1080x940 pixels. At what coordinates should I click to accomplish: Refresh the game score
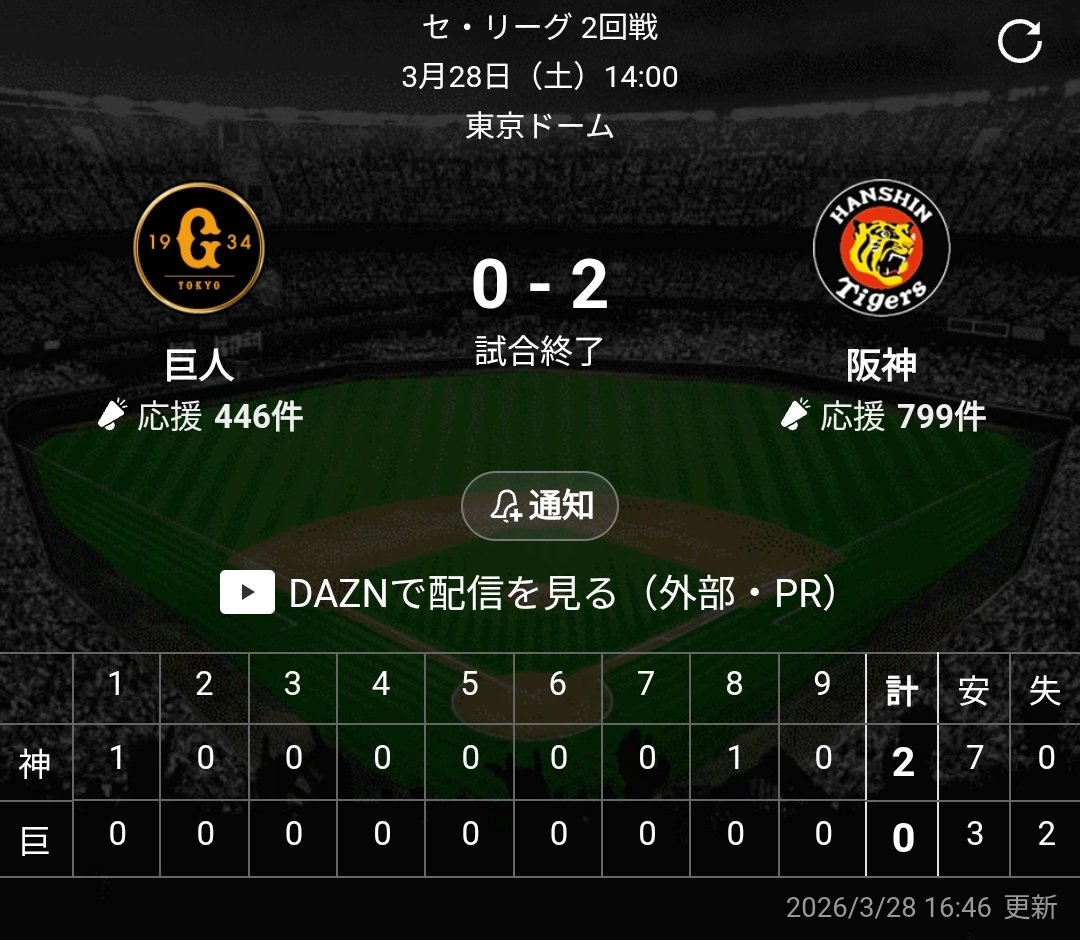1020,42
